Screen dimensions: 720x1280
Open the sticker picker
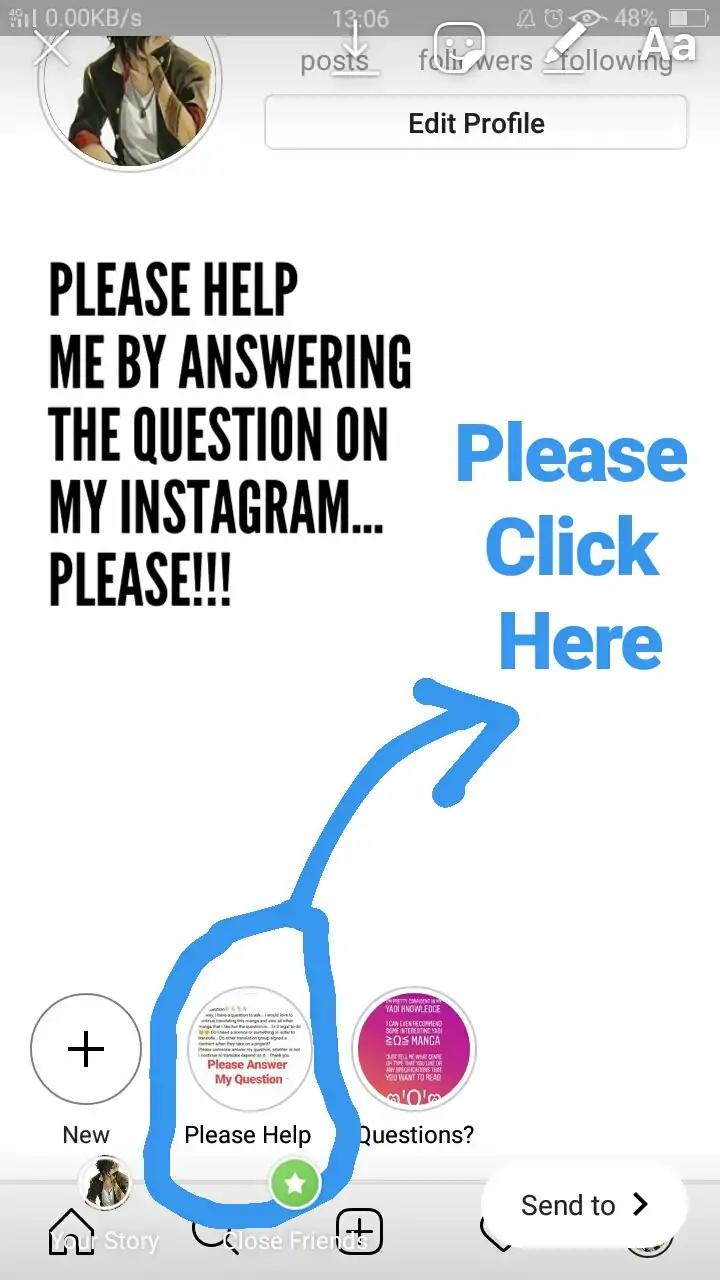[x=461, y=46]
